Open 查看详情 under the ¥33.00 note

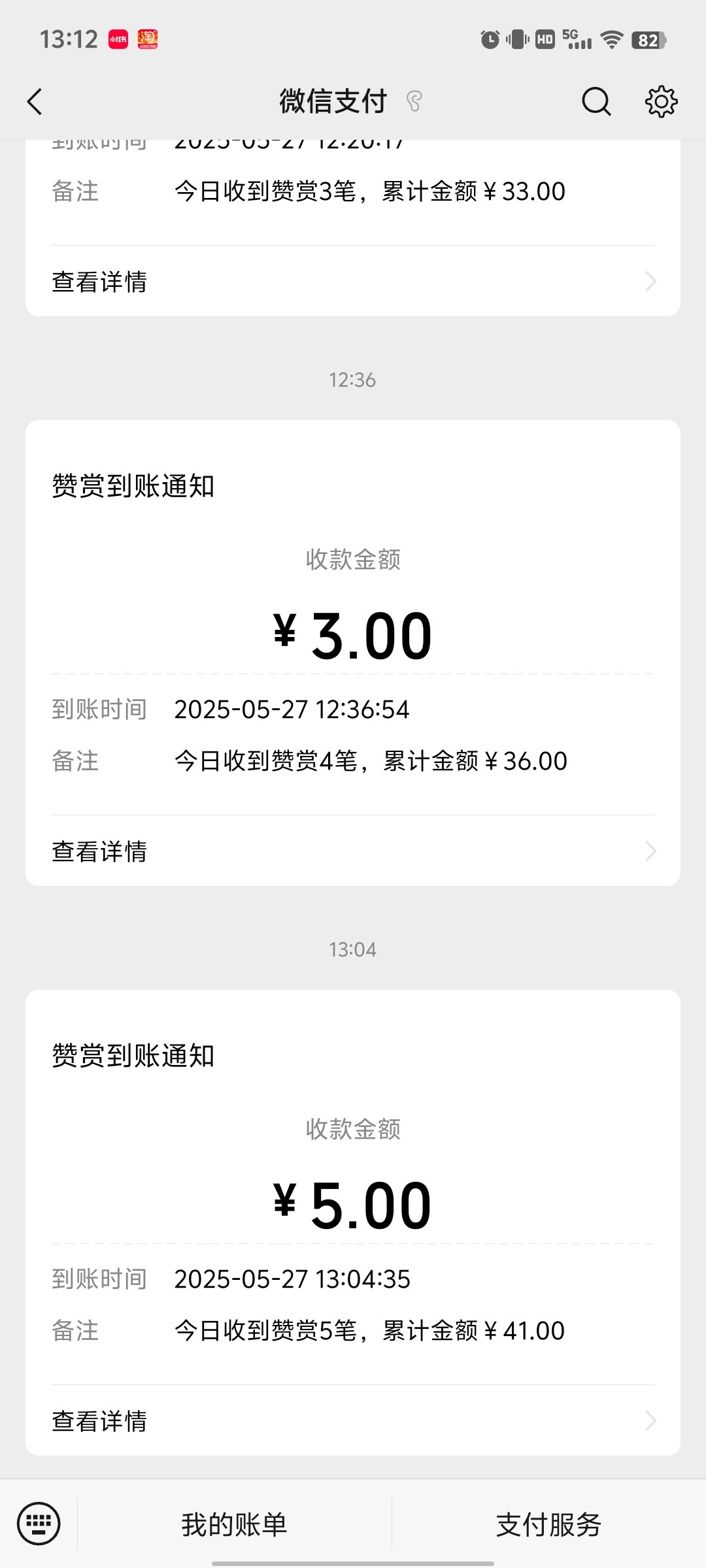coord(353,282)
